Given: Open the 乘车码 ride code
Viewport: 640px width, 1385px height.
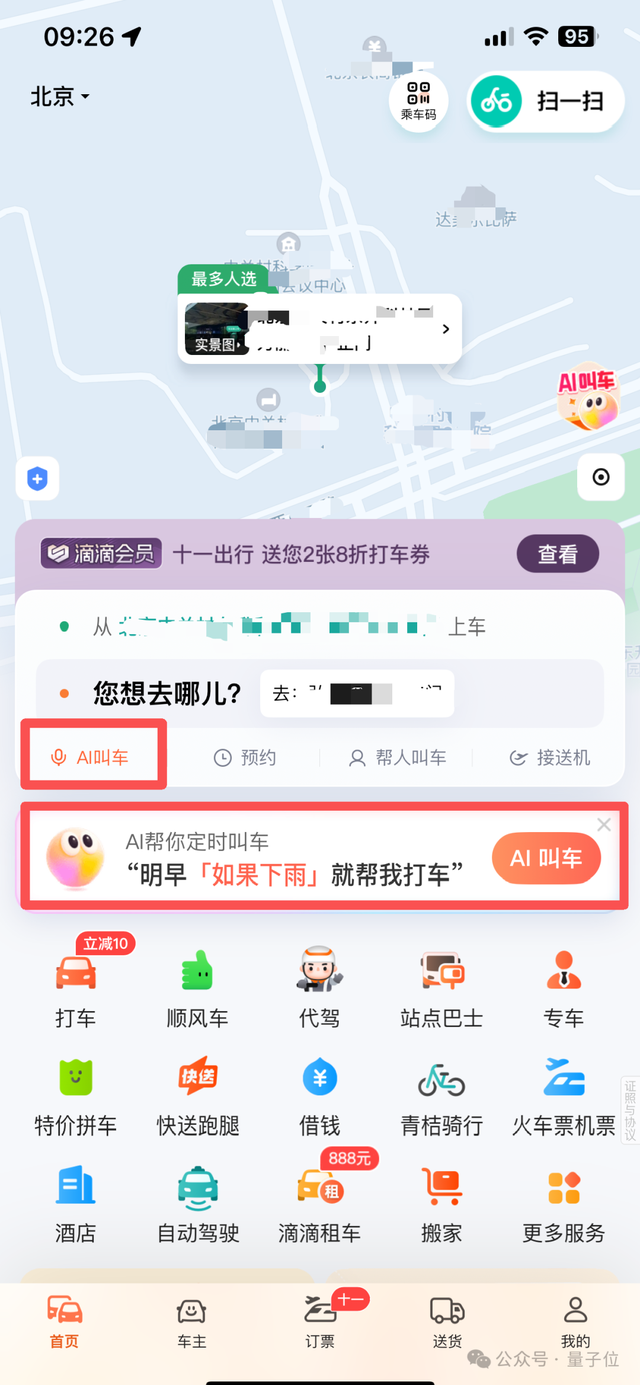Looking at the screenshot, I should 418,102.
